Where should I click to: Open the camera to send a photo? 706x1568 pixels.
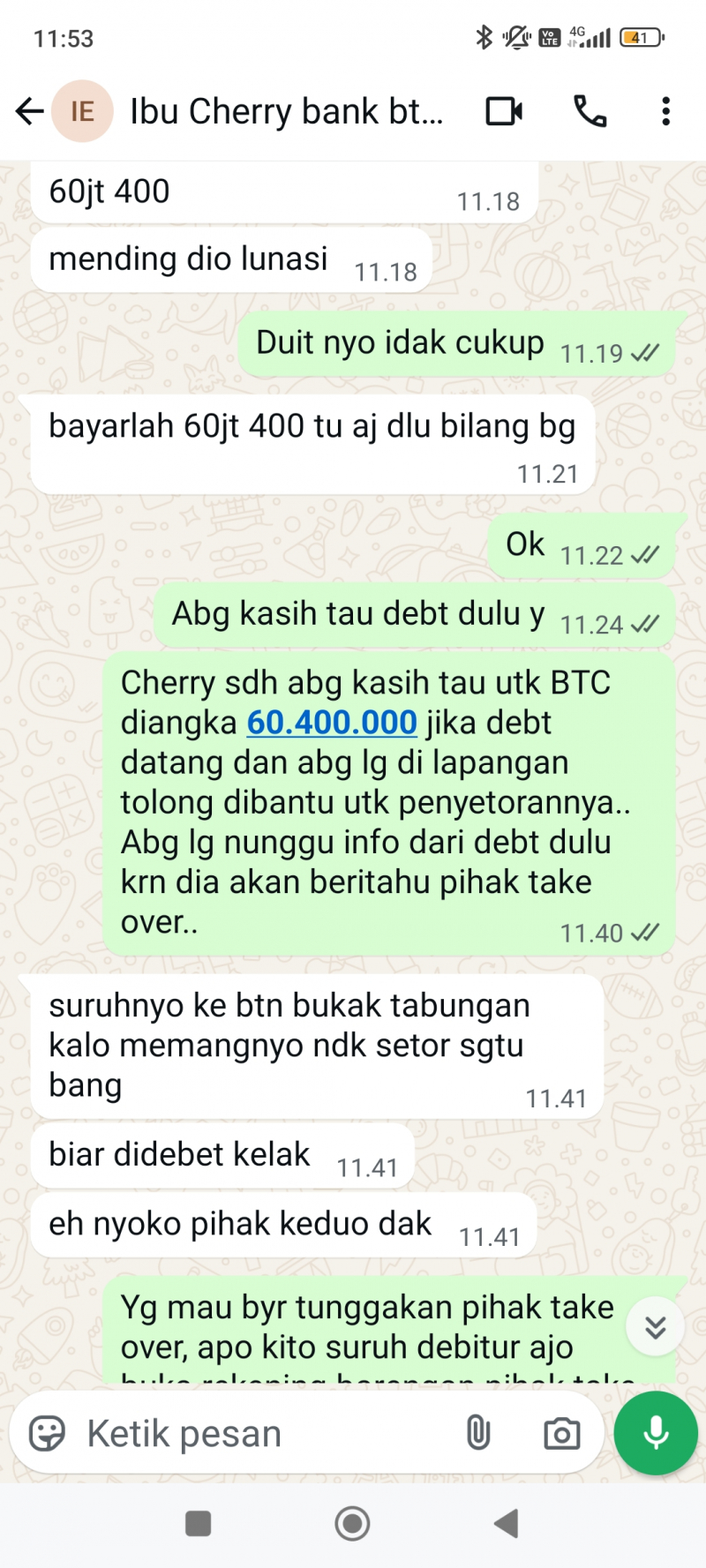(561, 1434)
